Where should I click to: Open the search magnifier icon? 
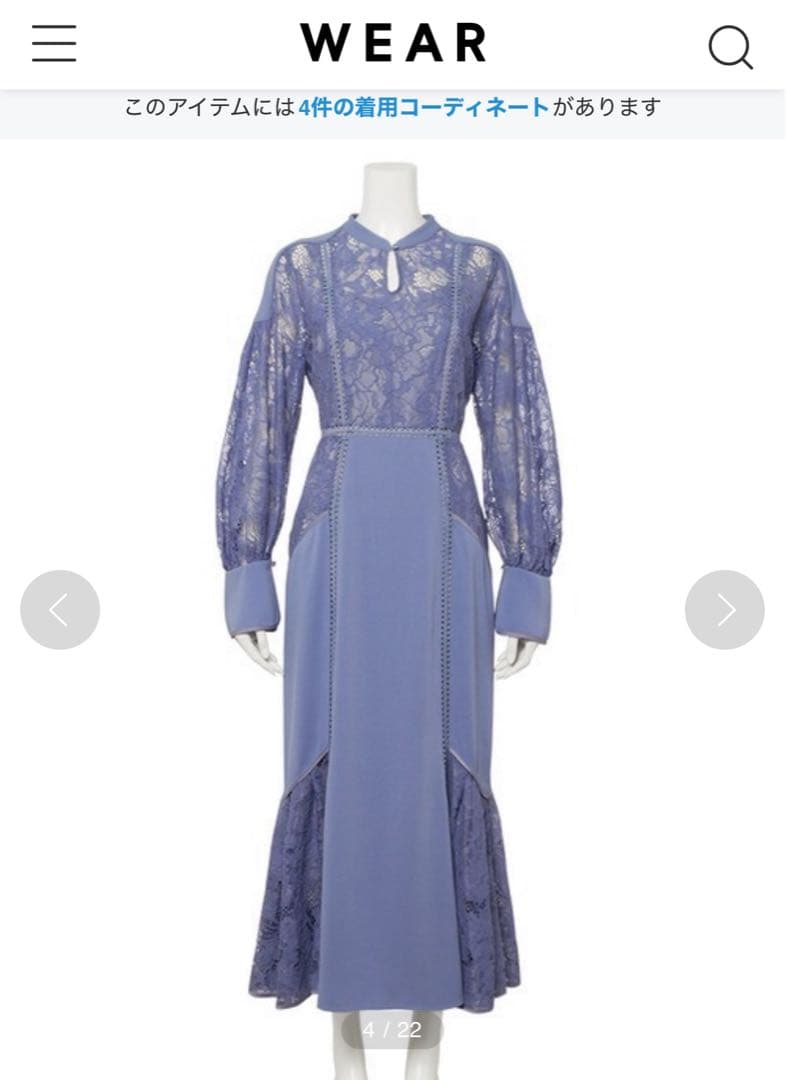click(730, 46)
